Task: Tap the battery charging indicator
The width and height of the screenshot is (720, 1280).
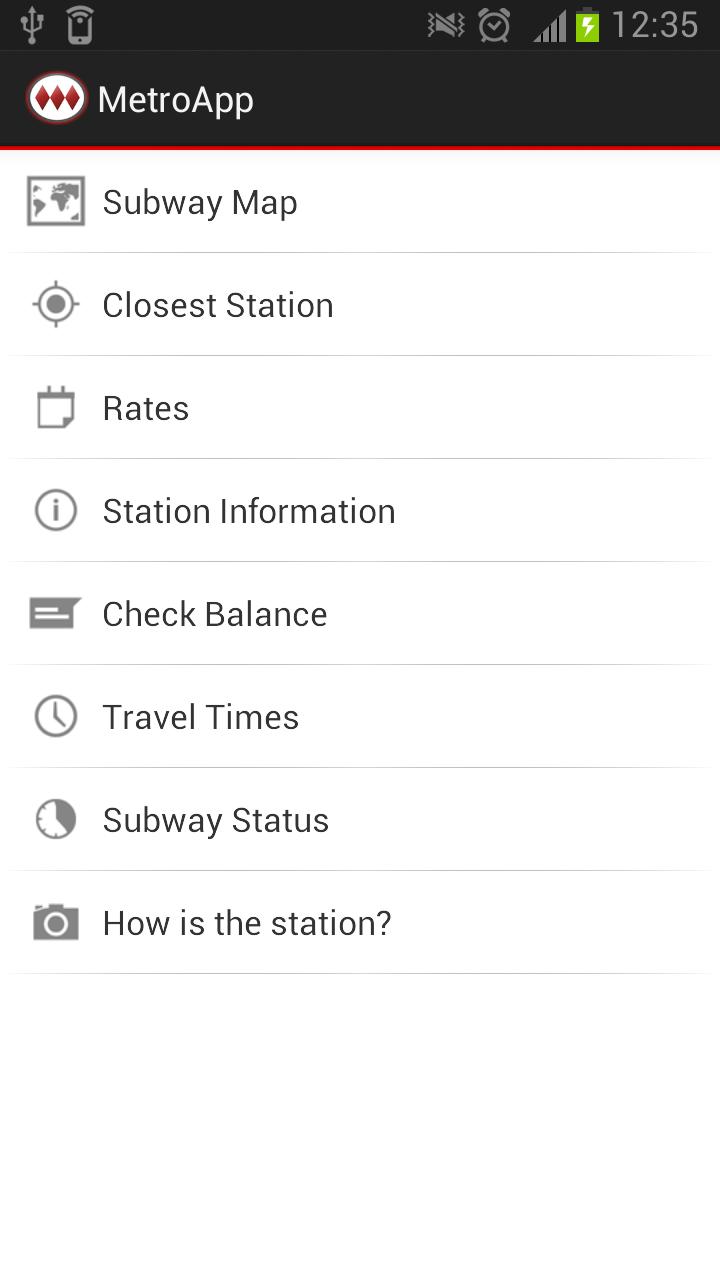Action: tap(589, 25)
